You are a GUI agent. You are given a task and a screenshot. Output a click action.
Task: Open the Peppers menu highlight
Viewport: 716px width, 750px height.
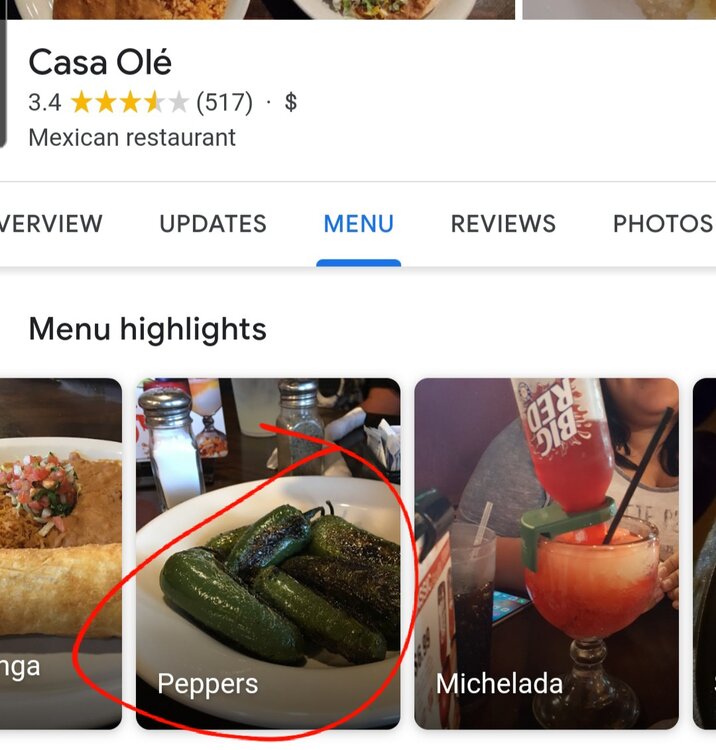[268, 553]
